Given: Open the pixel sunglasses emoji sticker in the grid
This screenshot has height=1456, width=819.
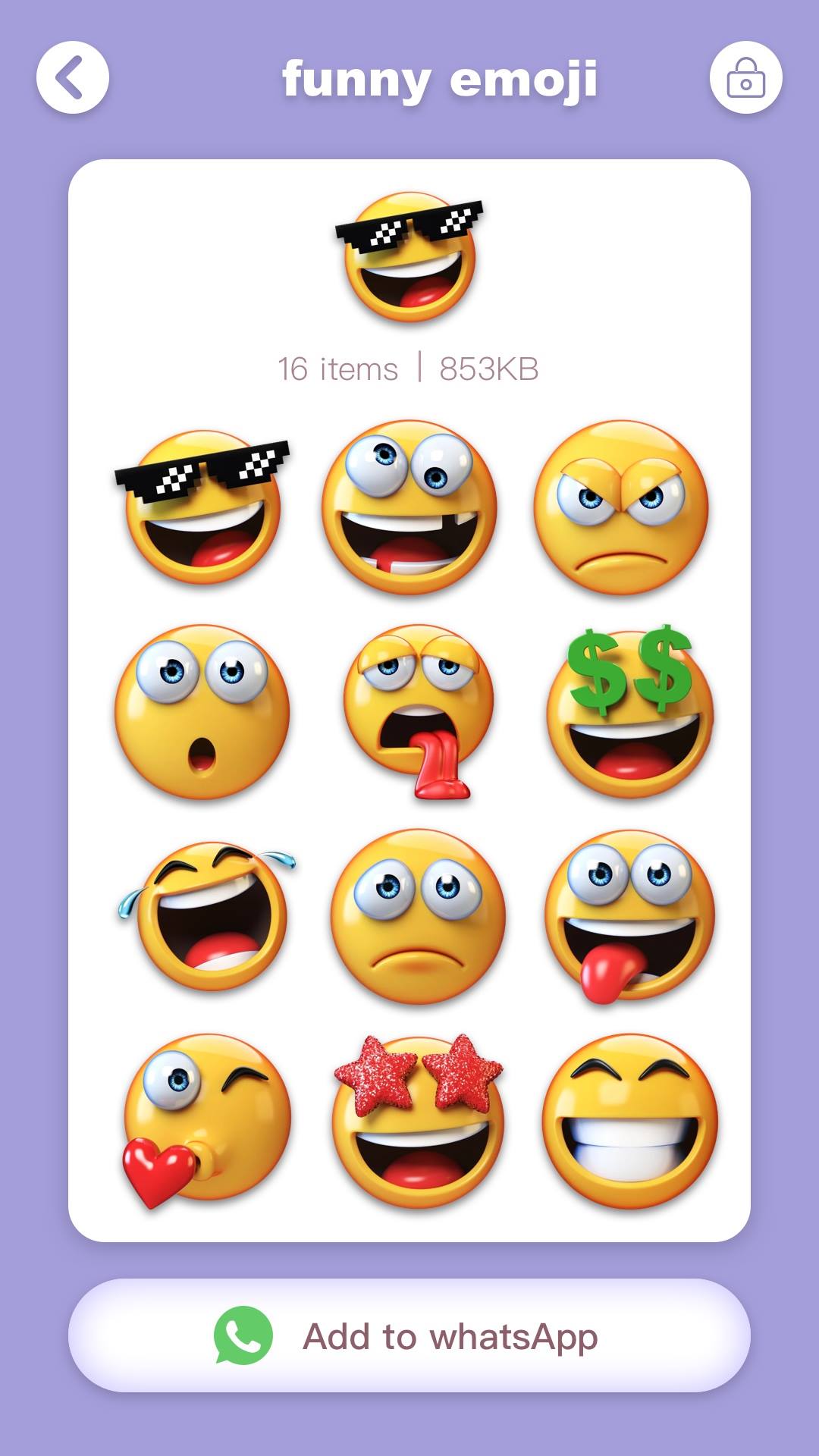Looking at the screenshot, I should pyautogui.click(x=202, y=508).
